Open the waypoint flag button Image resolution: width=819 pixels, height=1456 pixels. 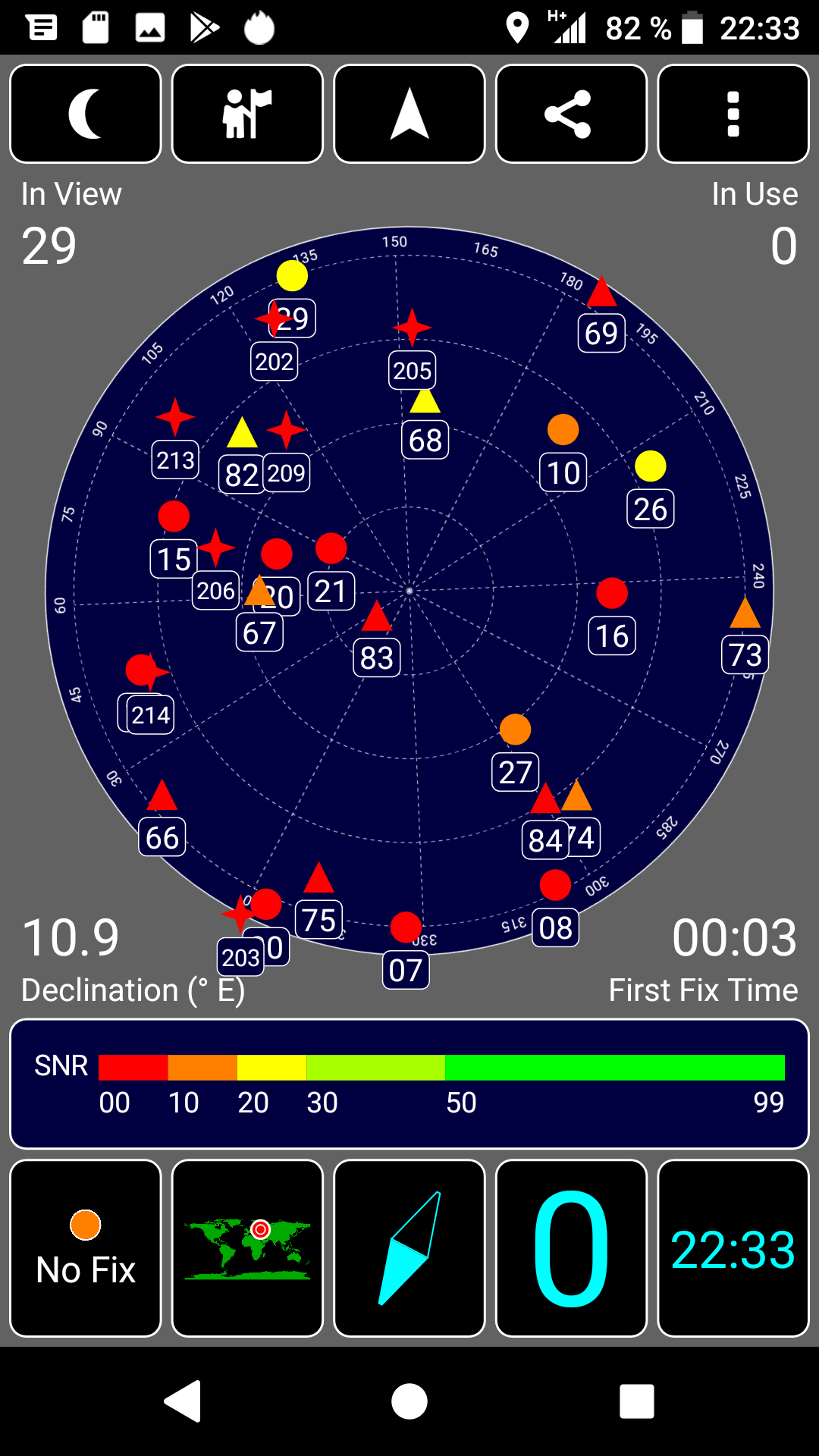(x=247, y=114)
